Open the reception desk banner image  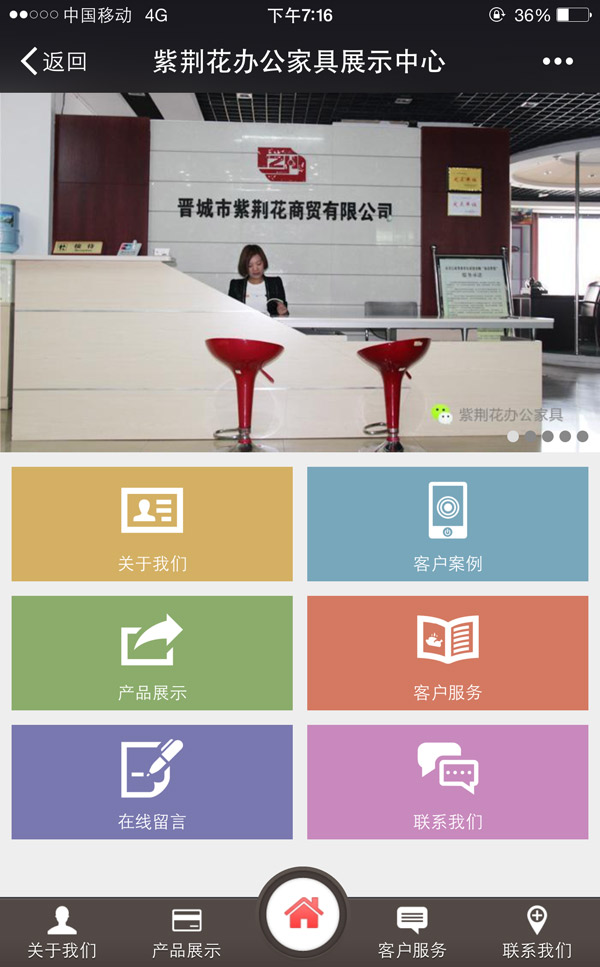pos(300,272)
